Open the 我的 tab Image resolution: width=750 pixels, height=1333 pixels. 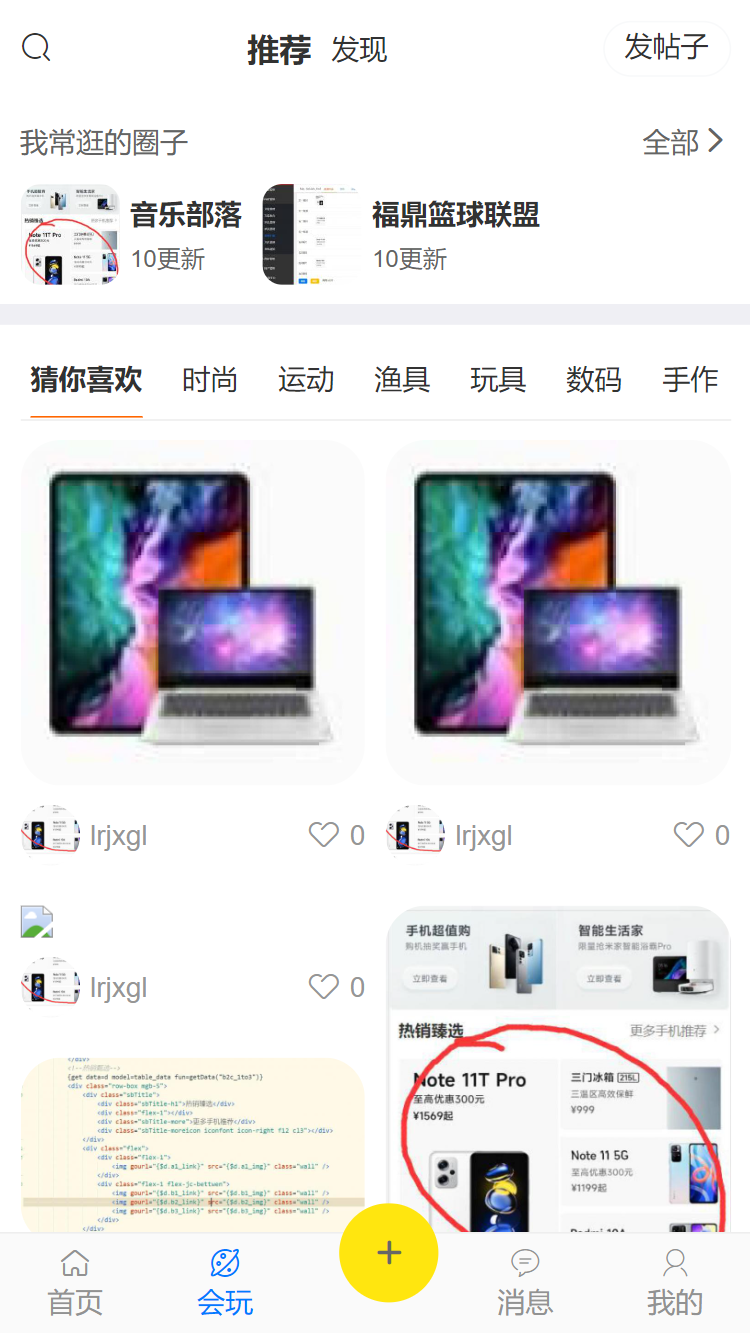pyautogui.click(x=675, y=1282)
